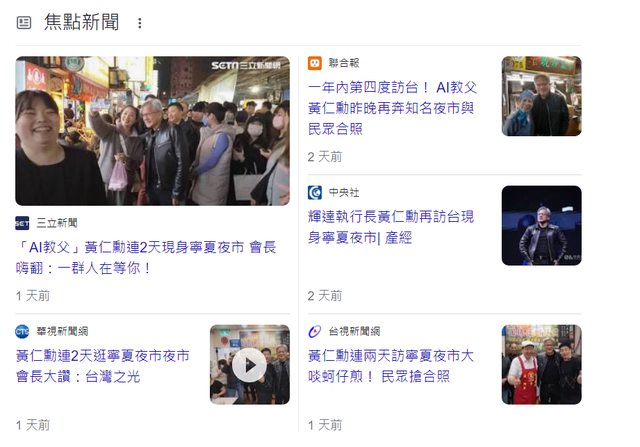Open the large 三立新聞 night market photo
This screenshot has width=640, height=447.
point(152,131)
